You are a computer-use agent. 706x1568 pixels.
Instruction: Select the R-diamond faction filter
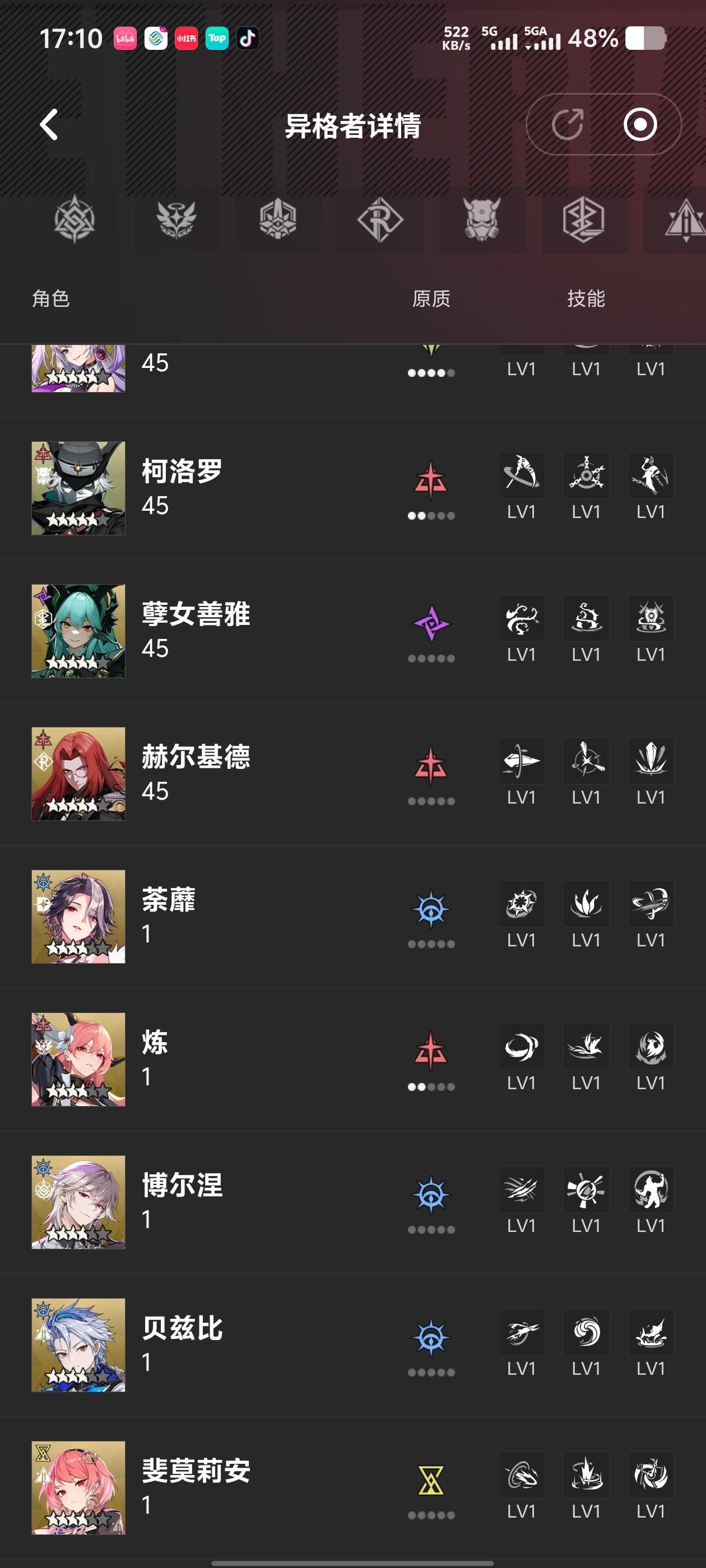379,219
